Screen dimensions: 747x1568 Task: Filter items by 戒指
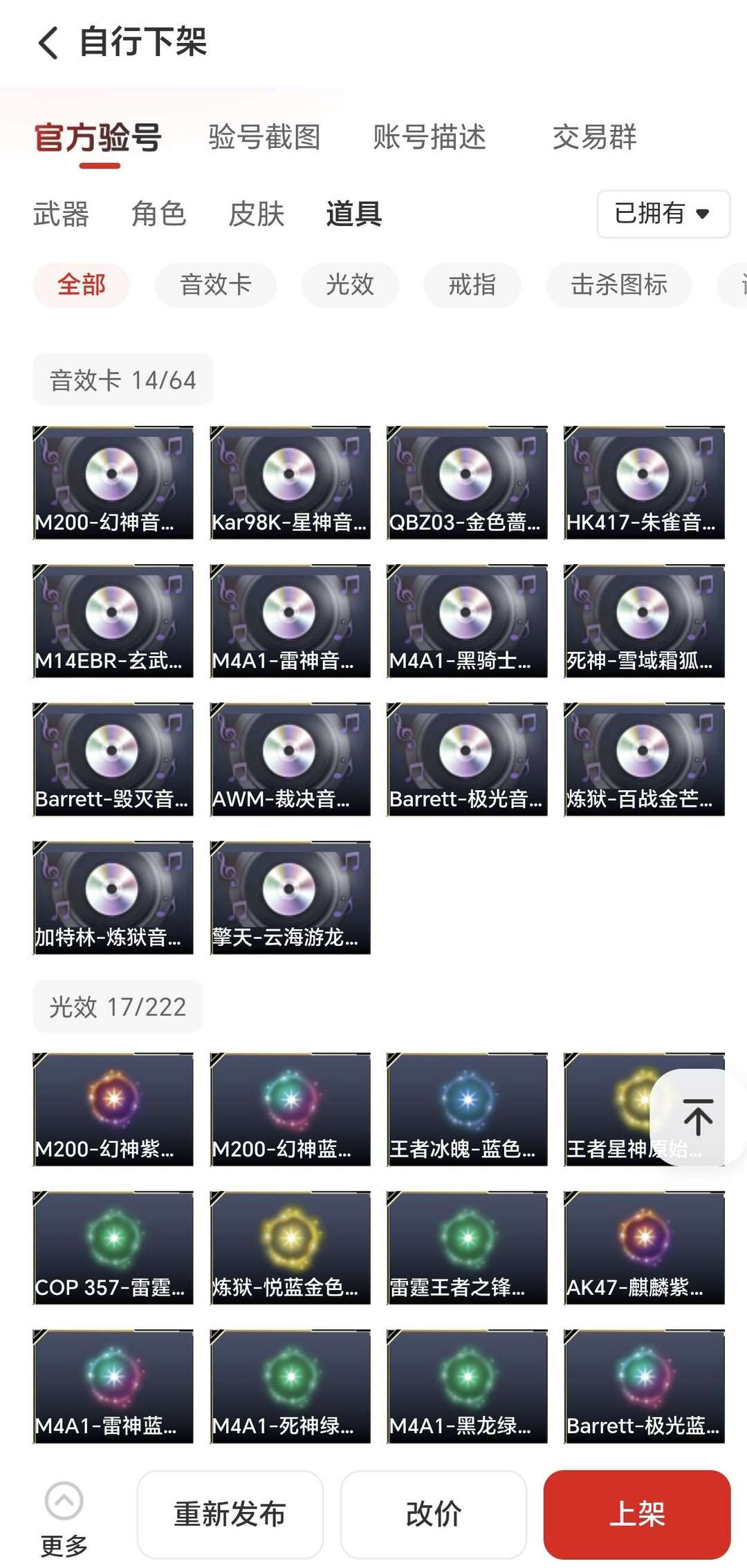pos(472,286)
